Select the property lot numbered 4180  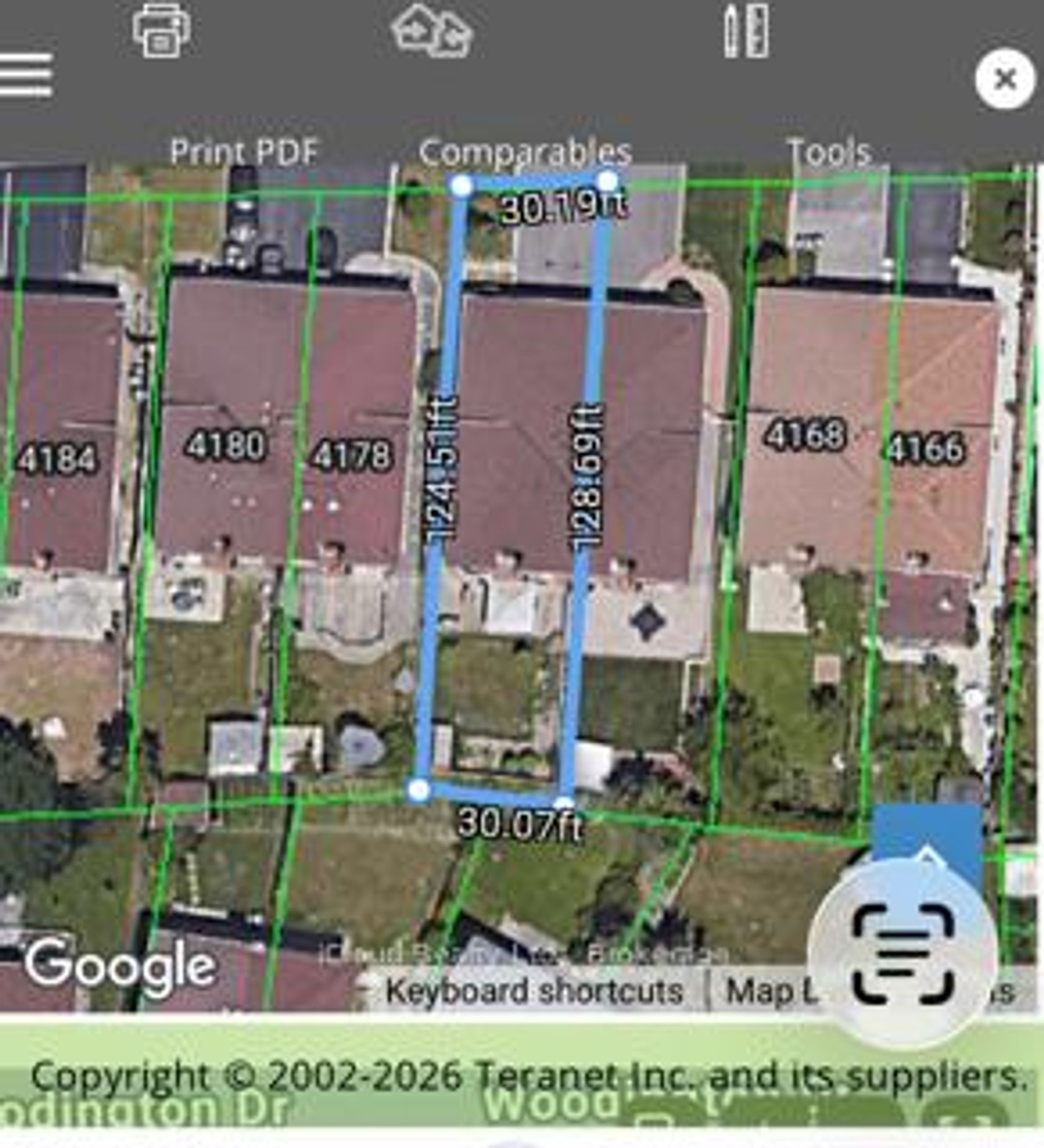[225, 446]
